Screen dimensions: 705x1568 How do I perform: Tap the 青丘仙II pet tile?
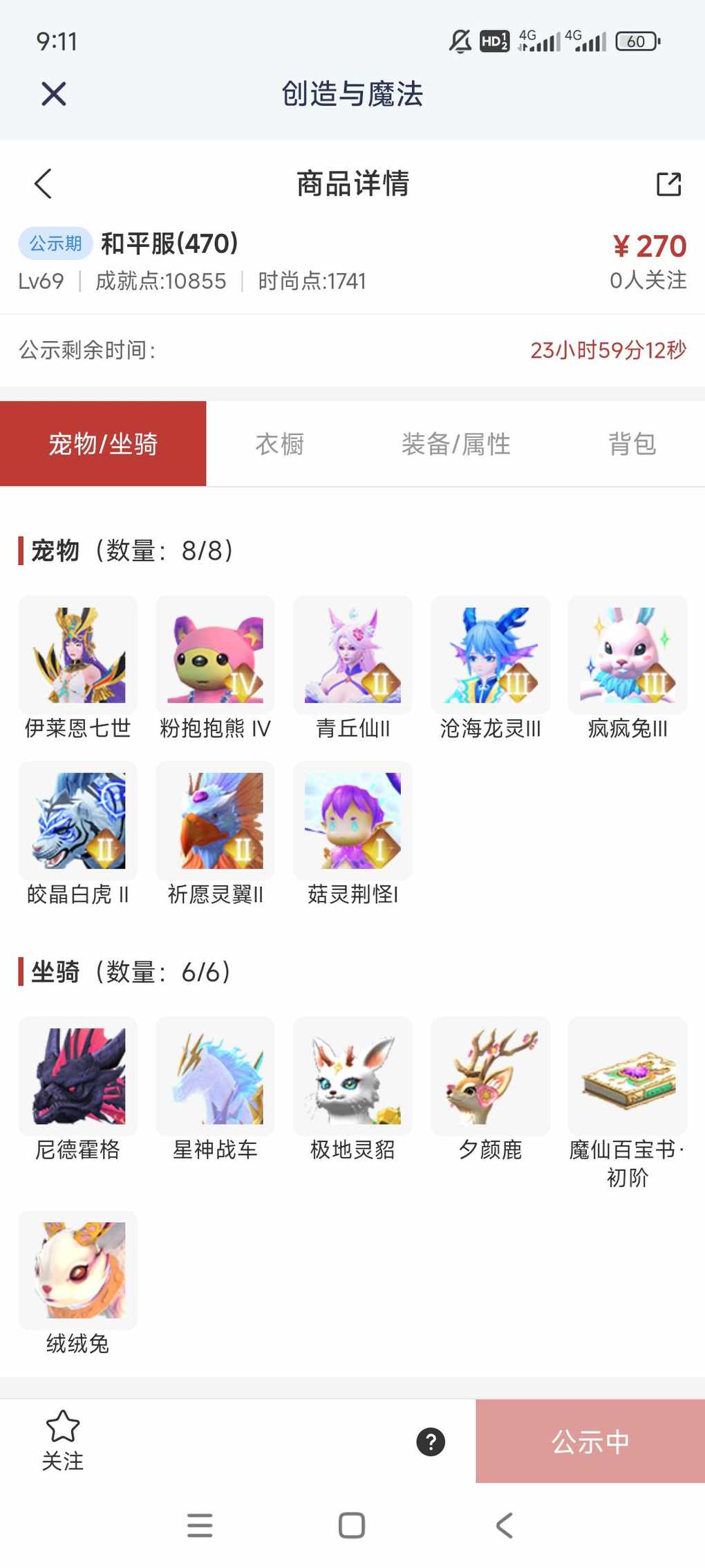352,655
